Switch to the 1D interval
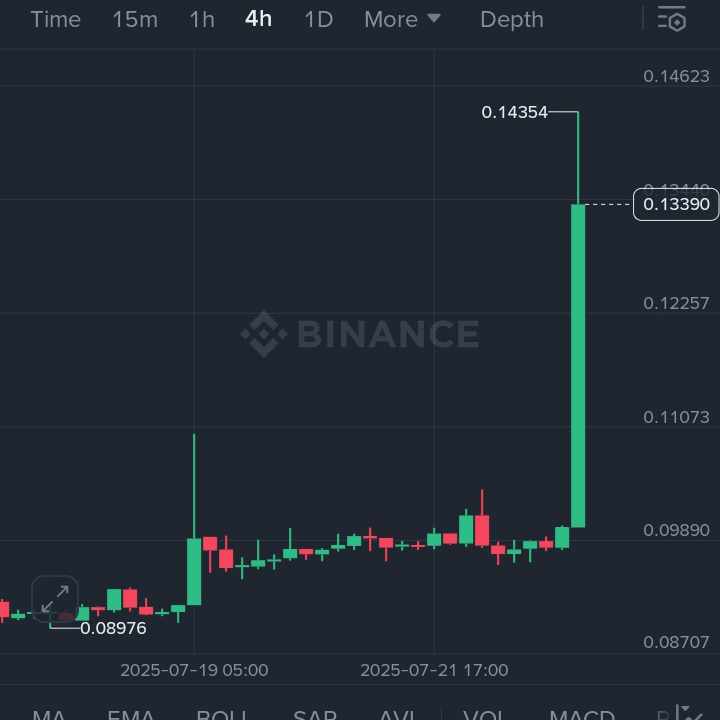 tap(318, 19)
